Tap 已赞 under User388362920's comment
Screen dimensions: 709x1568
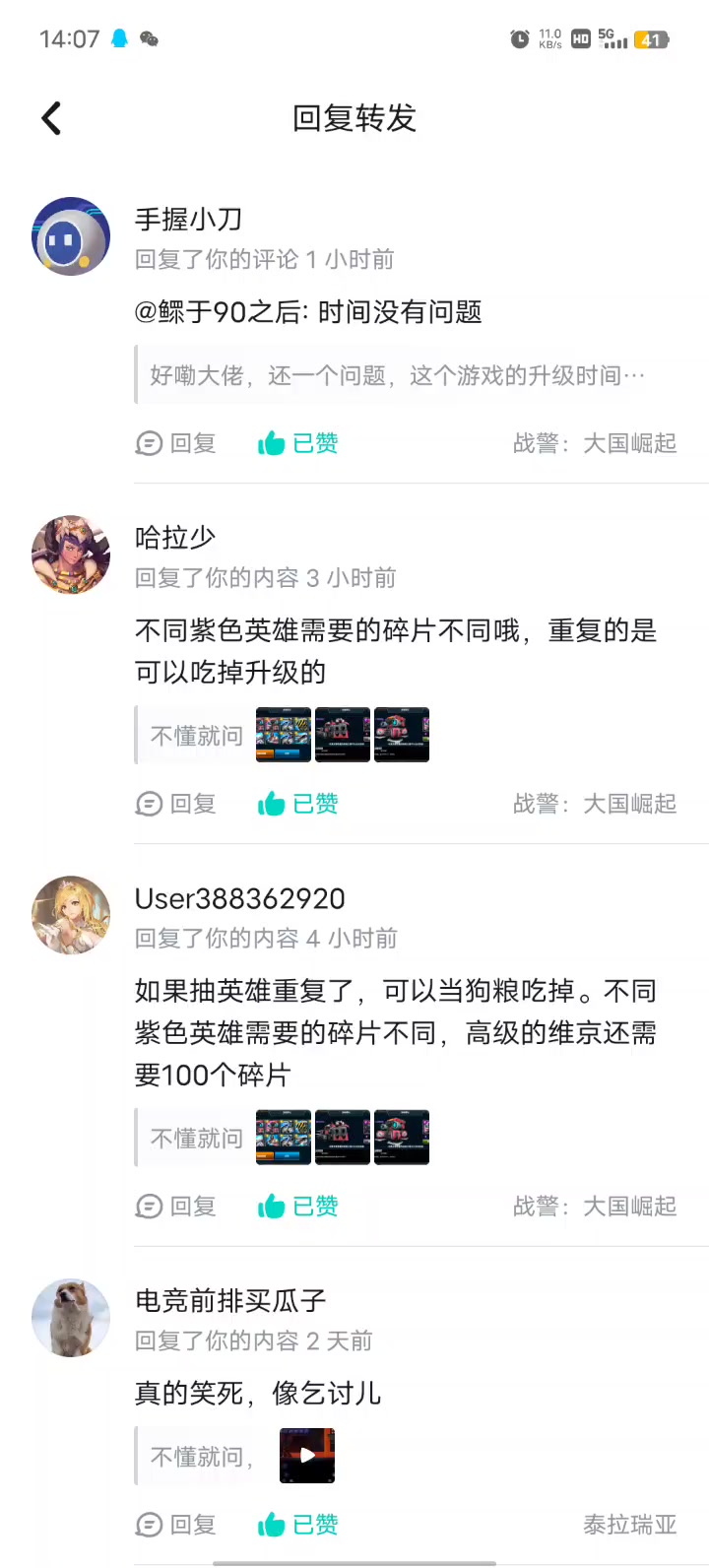click(x=297, y=1206)
